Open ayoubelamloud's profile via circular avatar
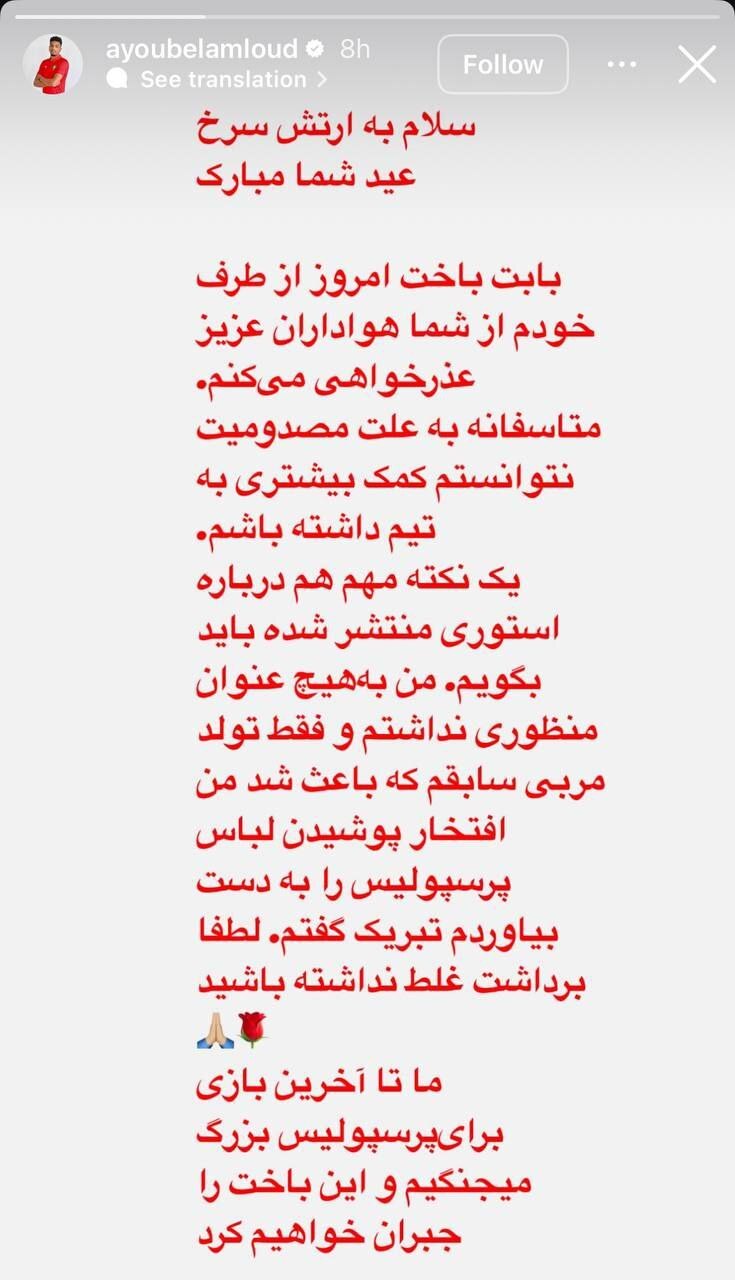This screenshot has width=735, height=1280. (55, 63)
